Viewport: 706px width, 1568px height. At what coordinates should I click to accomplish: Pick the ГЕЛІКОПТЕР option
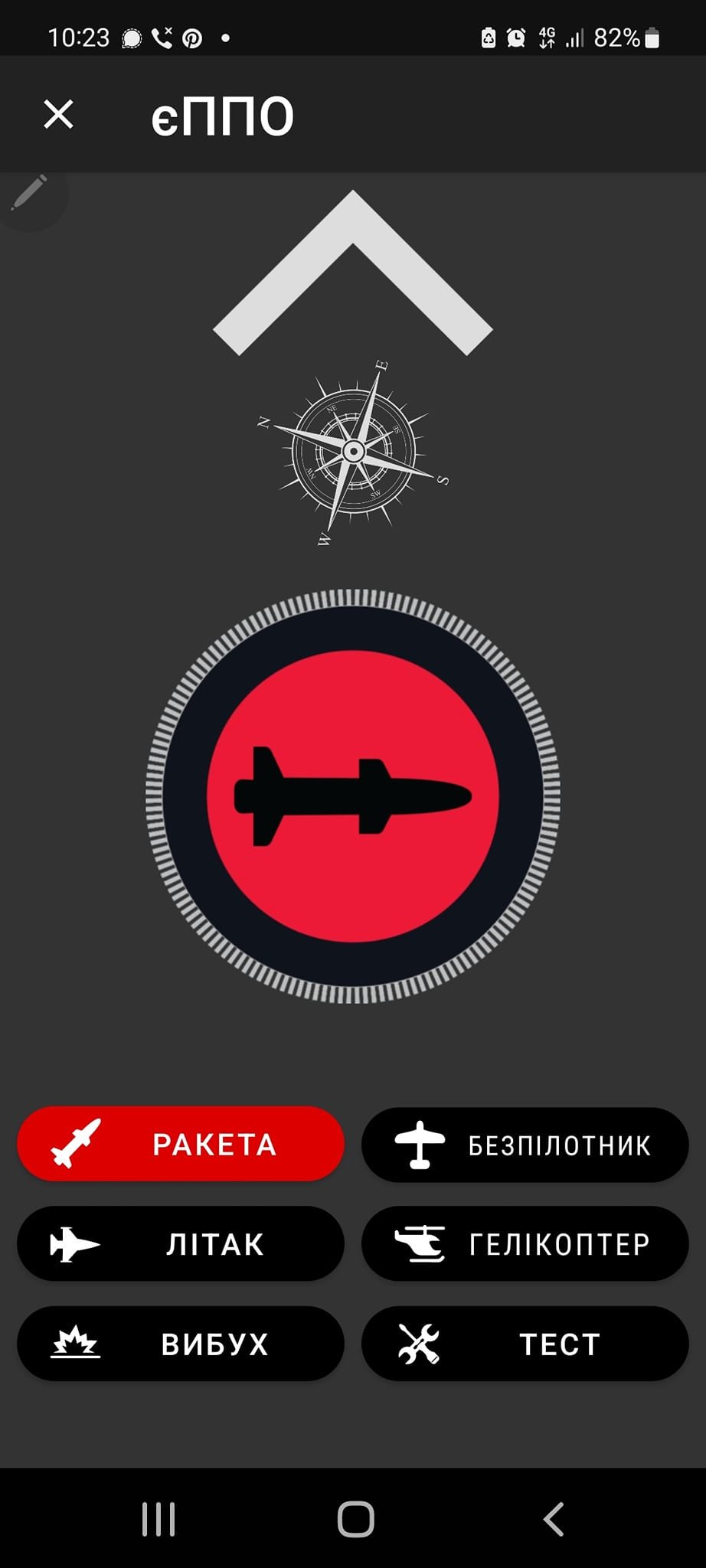525,1244
